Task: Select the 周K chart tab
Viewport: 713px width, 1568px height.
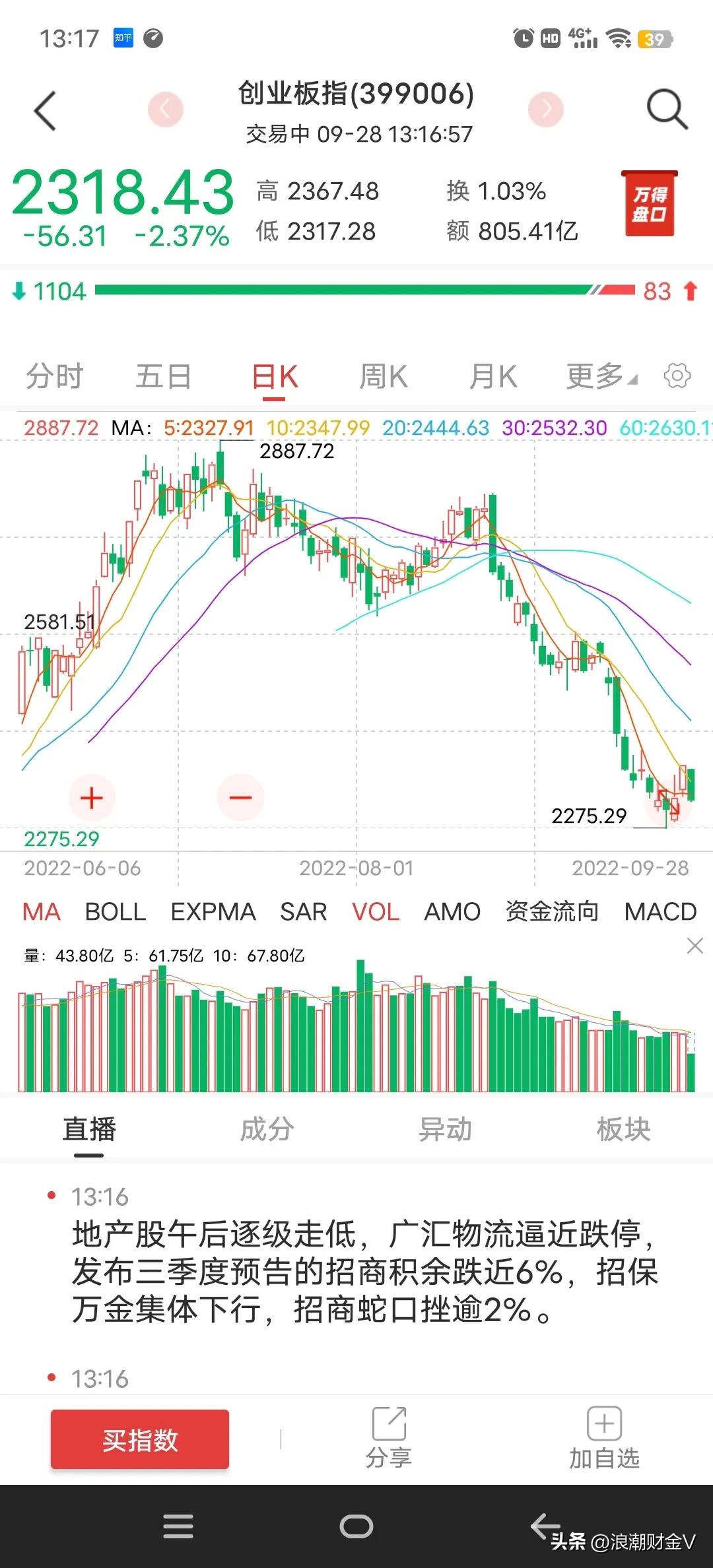Action: (383, 377)
